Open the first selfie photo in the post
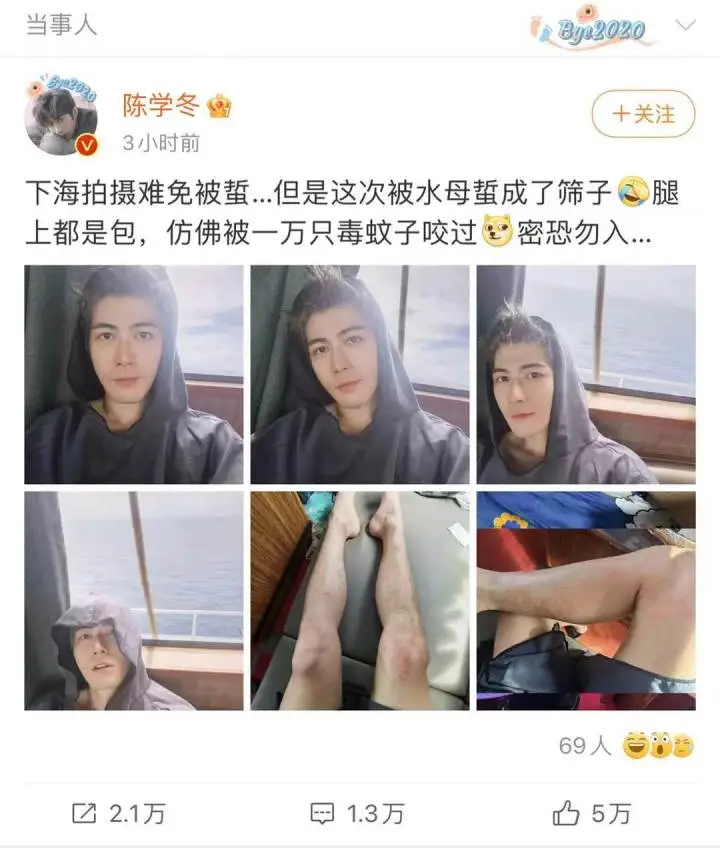720x848 pixels. tap(134, 374)
